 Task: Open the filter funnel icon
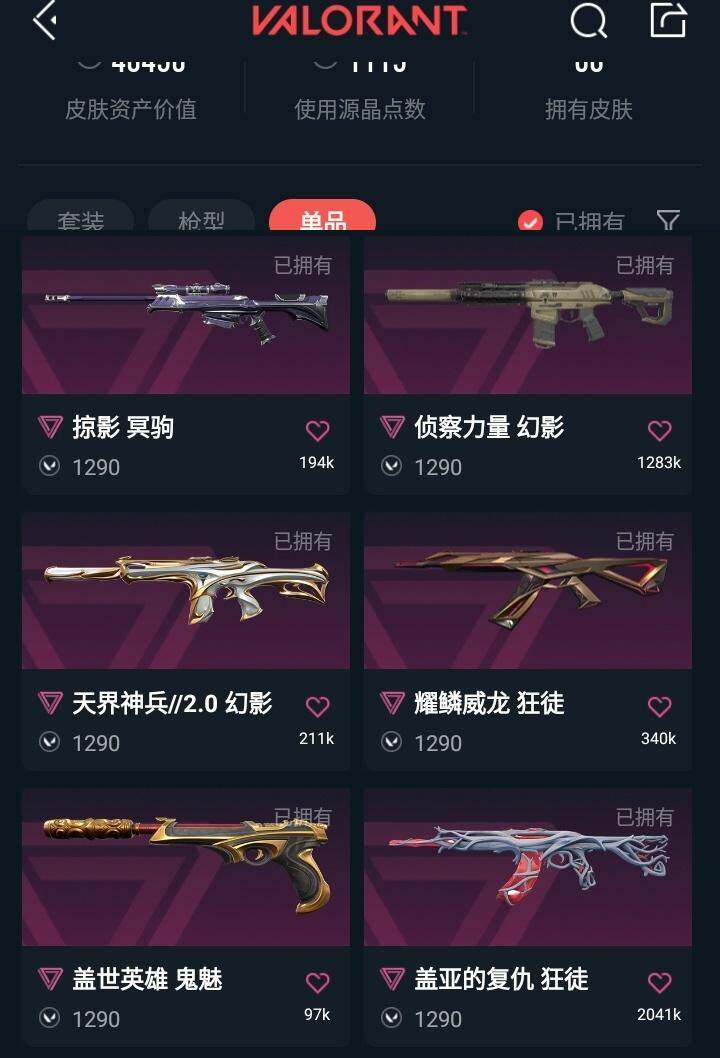pyautogui.click(x=668, y=221)
